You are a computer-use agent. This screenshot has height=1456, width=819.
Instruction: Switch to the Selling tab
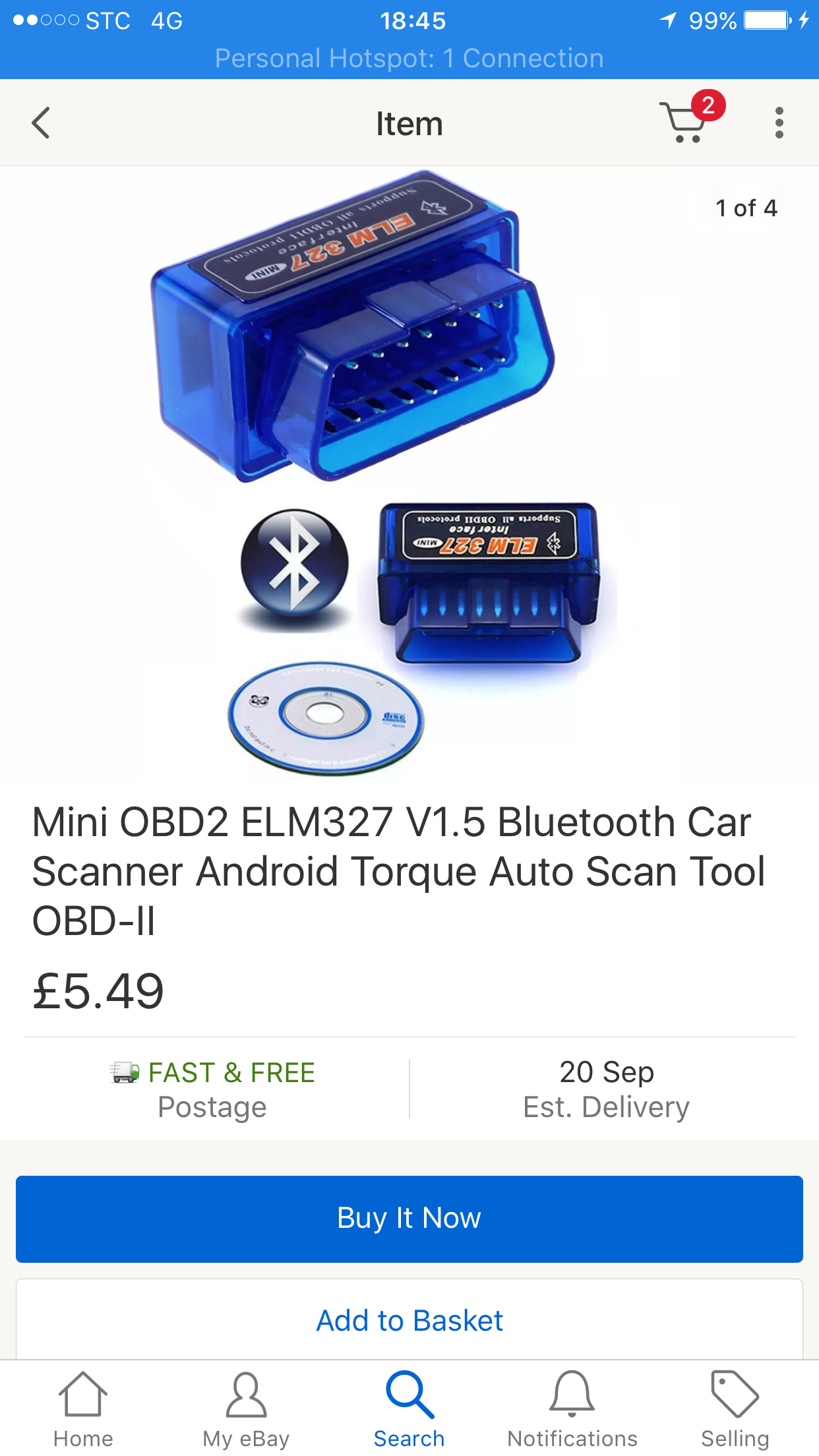[735, 1409]
